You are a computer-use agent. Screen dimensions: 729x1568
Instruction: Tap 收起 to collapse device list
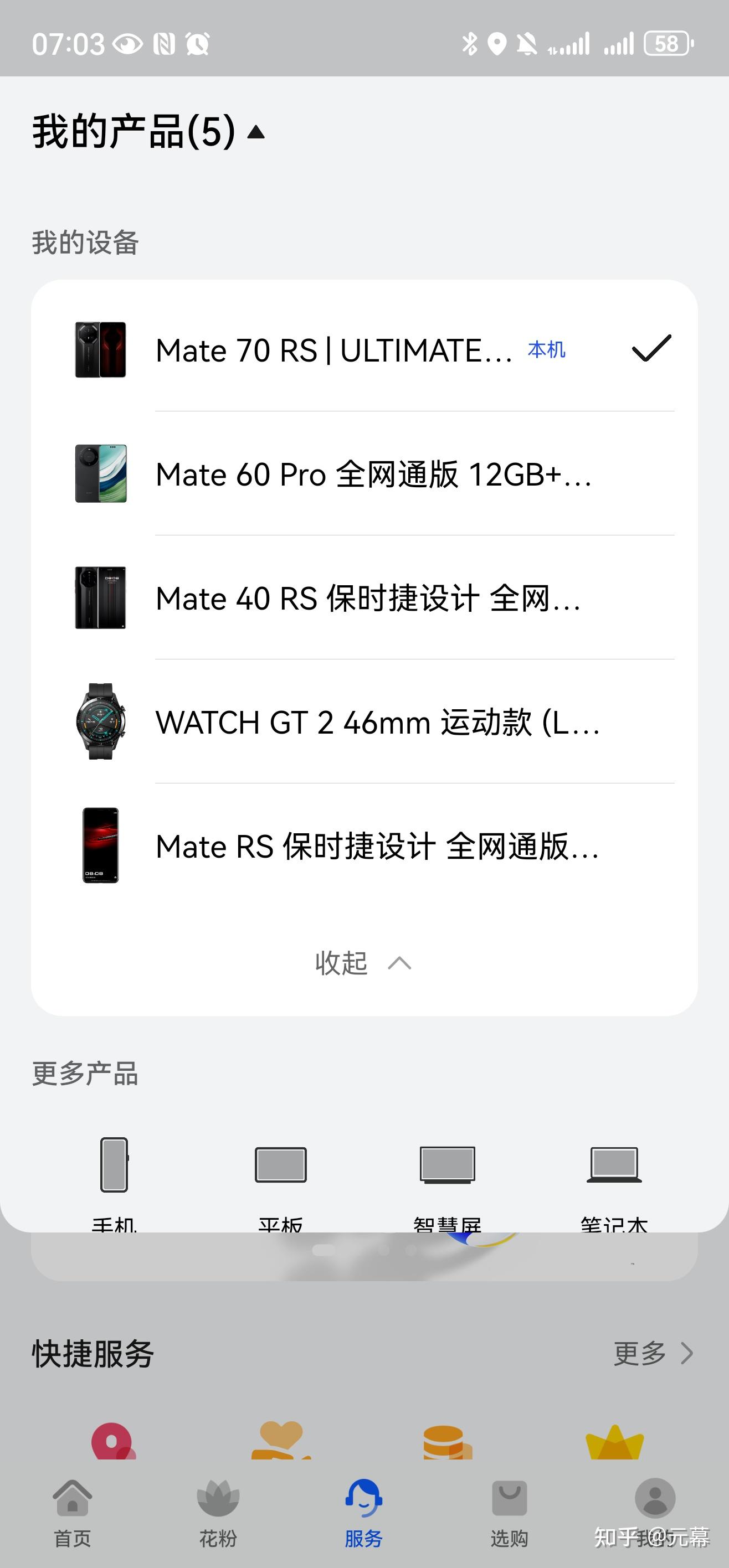click(x=363, y=963)
